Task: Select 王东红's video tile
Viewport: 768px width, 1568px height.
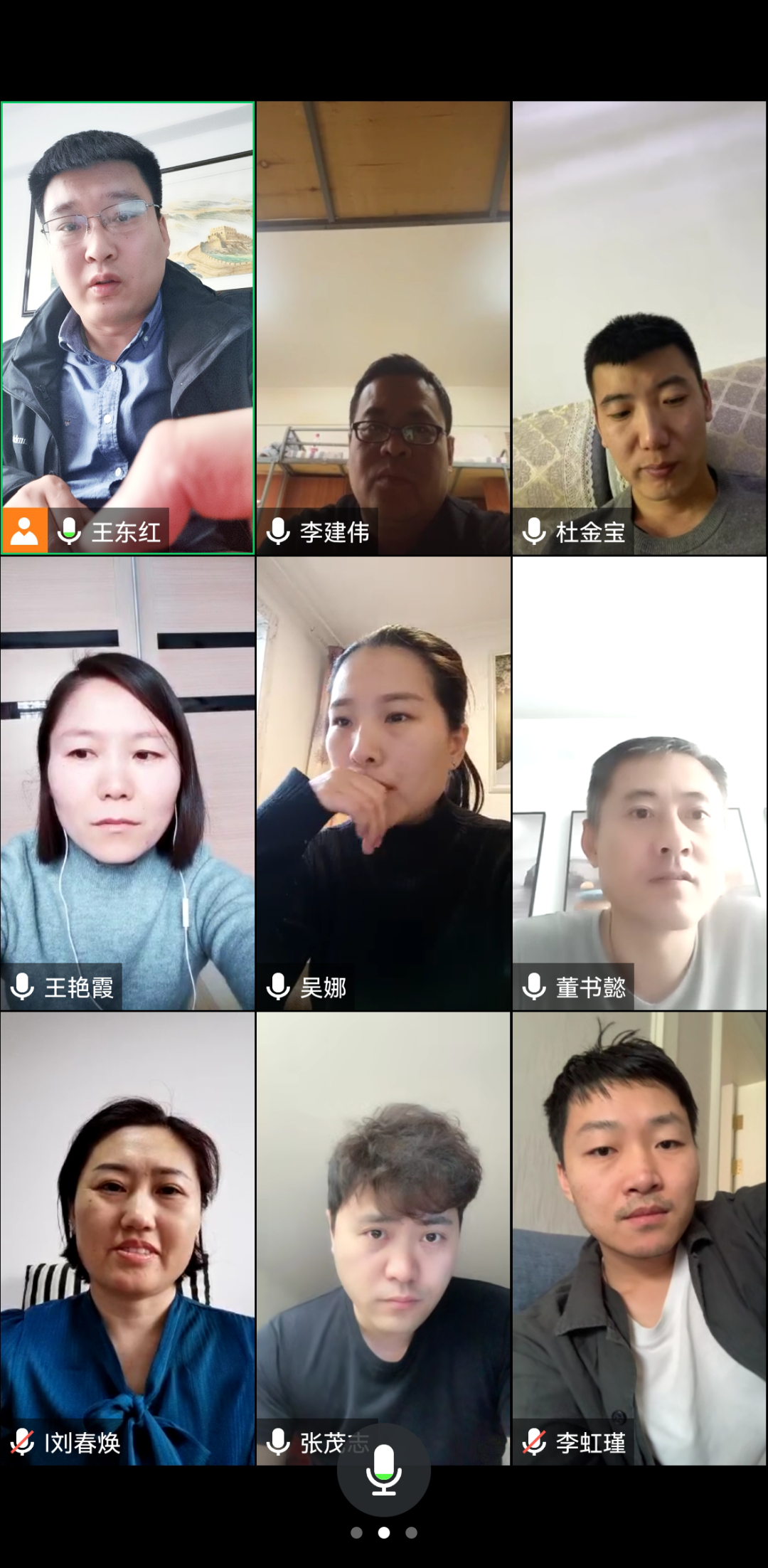Action: click(128, 327)
